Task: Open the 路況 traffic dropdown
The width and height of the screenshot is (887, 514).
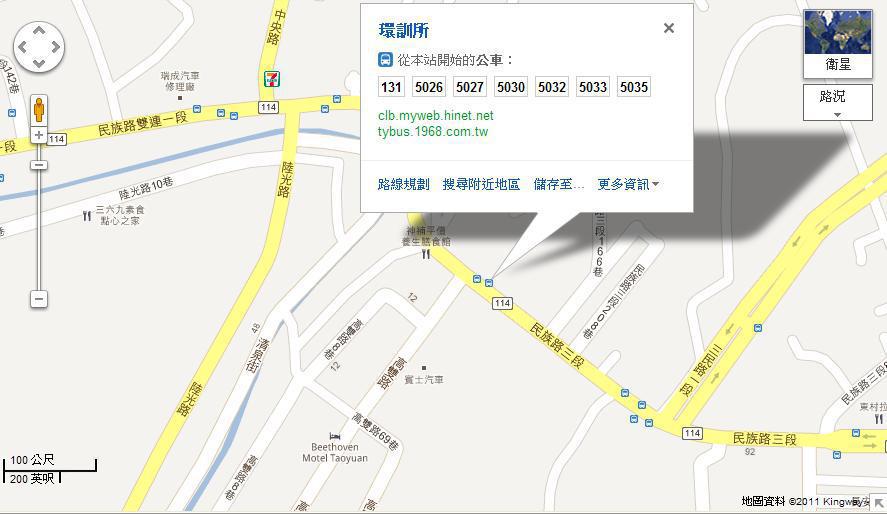Action: coord(837,102)
